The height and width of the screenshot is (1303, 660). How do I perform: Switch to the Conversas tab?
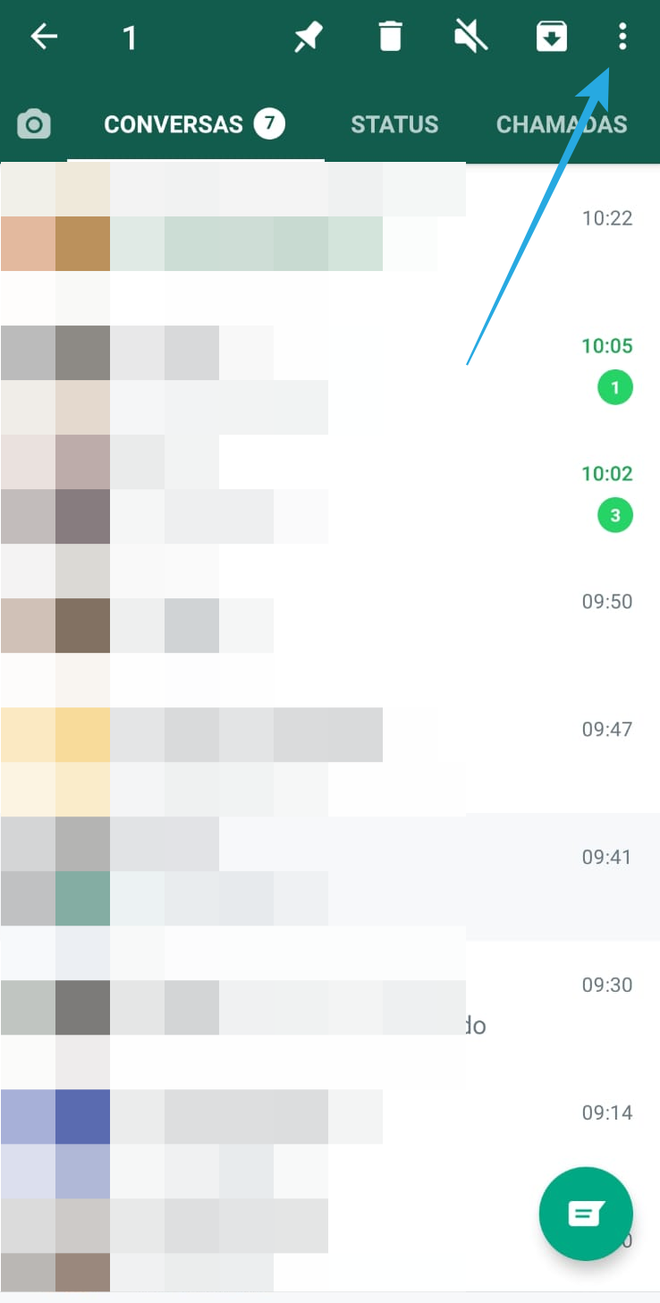(x=194, y=125)
